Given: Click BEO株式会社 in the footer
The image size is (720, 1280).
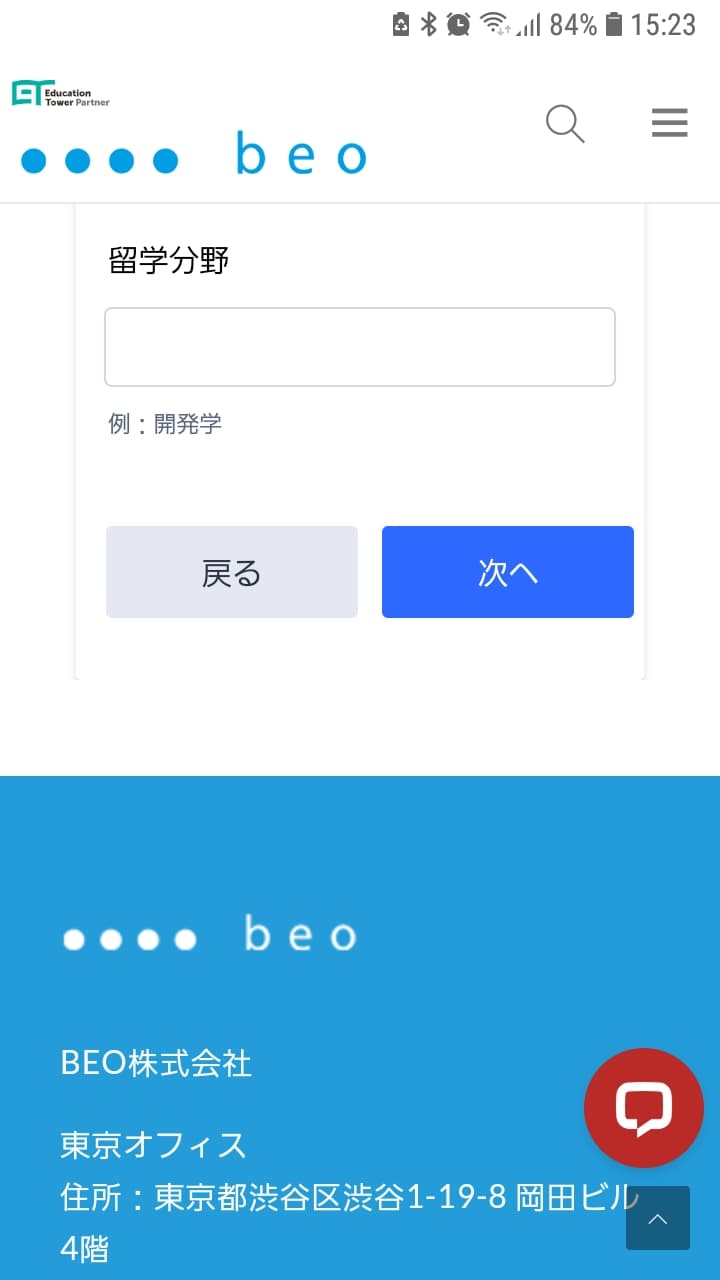Looking at the screenshot, I should [x=155, y=1064].
